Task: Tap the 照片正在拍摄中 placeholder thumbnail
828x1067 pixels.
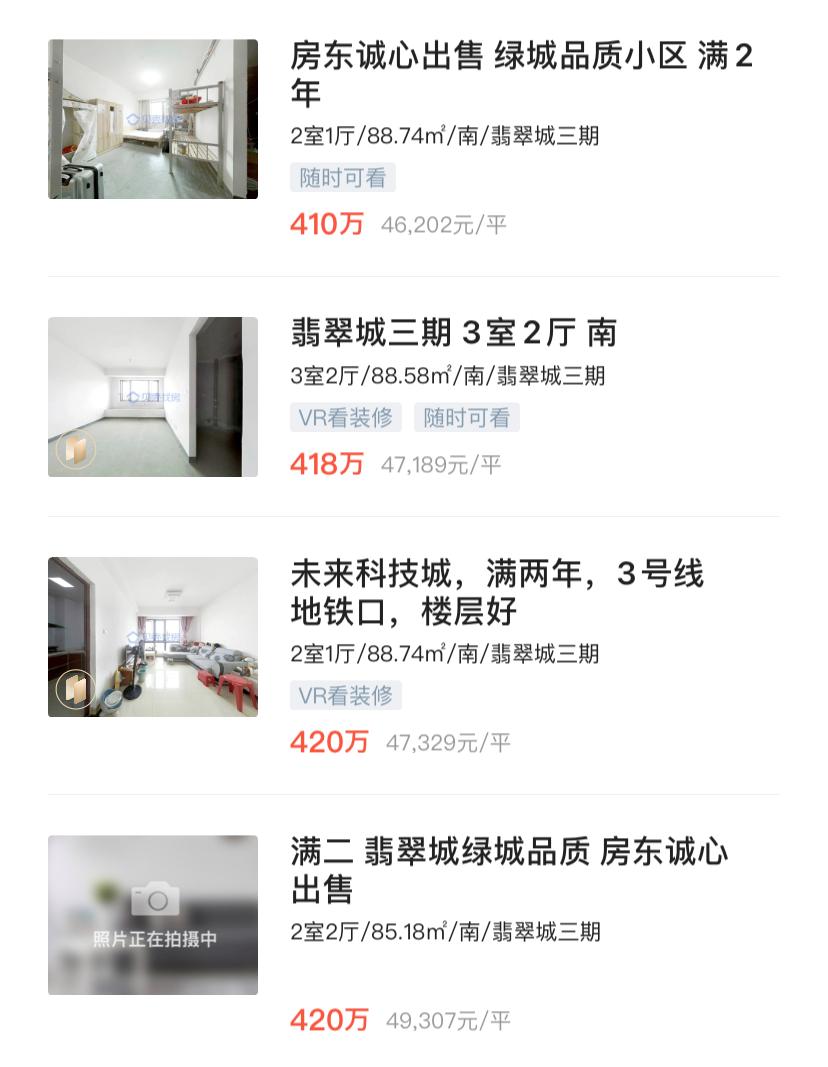Action: coord(151,914)
